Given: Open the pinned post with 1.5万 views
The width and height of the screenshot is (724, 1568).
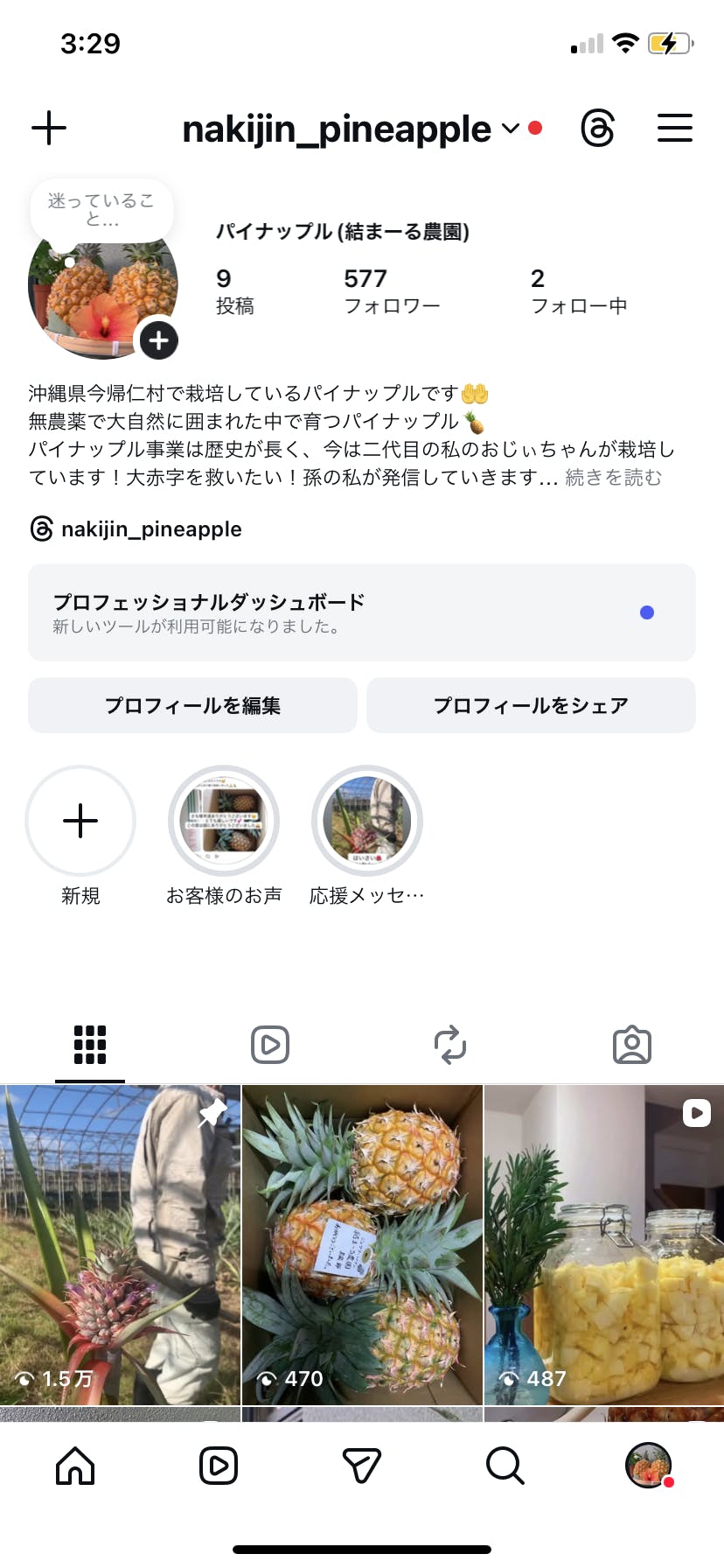Looking at the screenshot, I should 120,1244.
